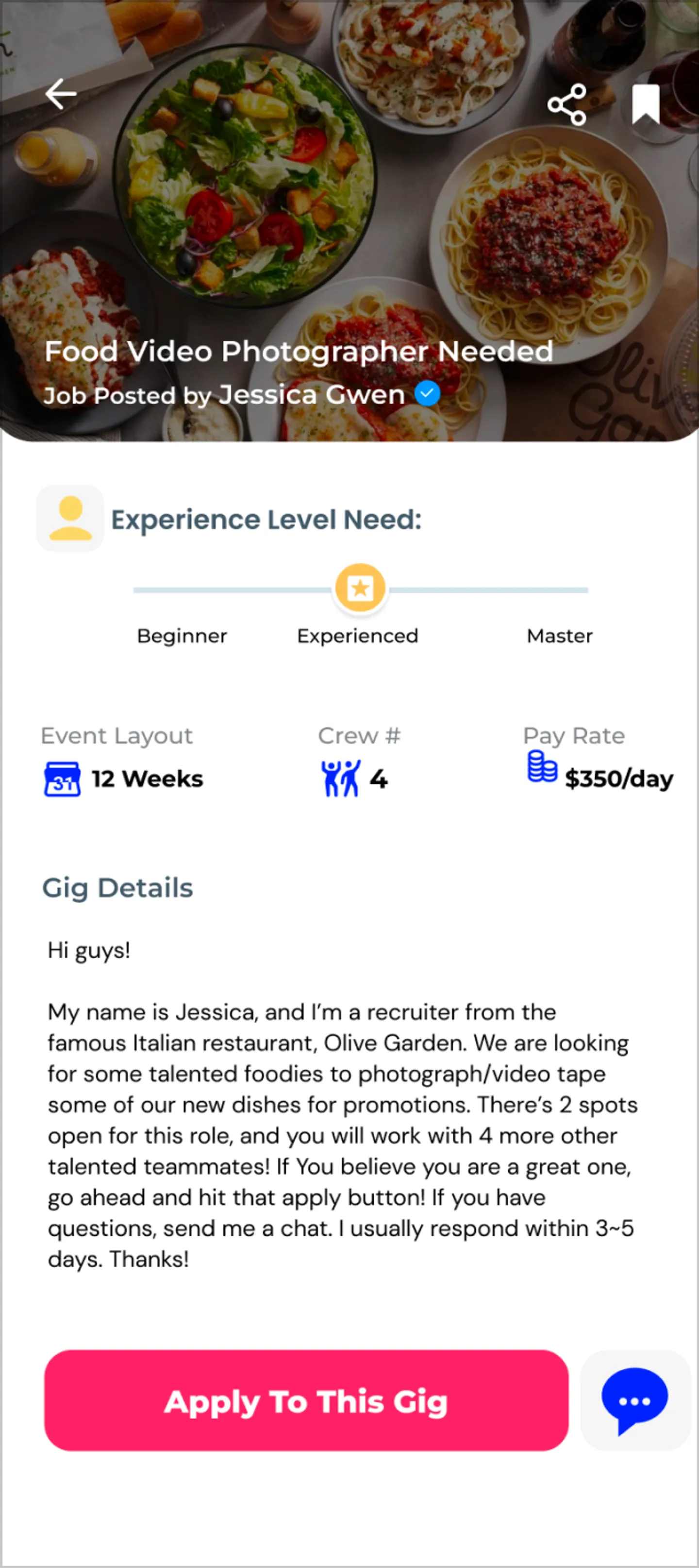Bookmark the Food Video Photographer gig

[646, 104]
